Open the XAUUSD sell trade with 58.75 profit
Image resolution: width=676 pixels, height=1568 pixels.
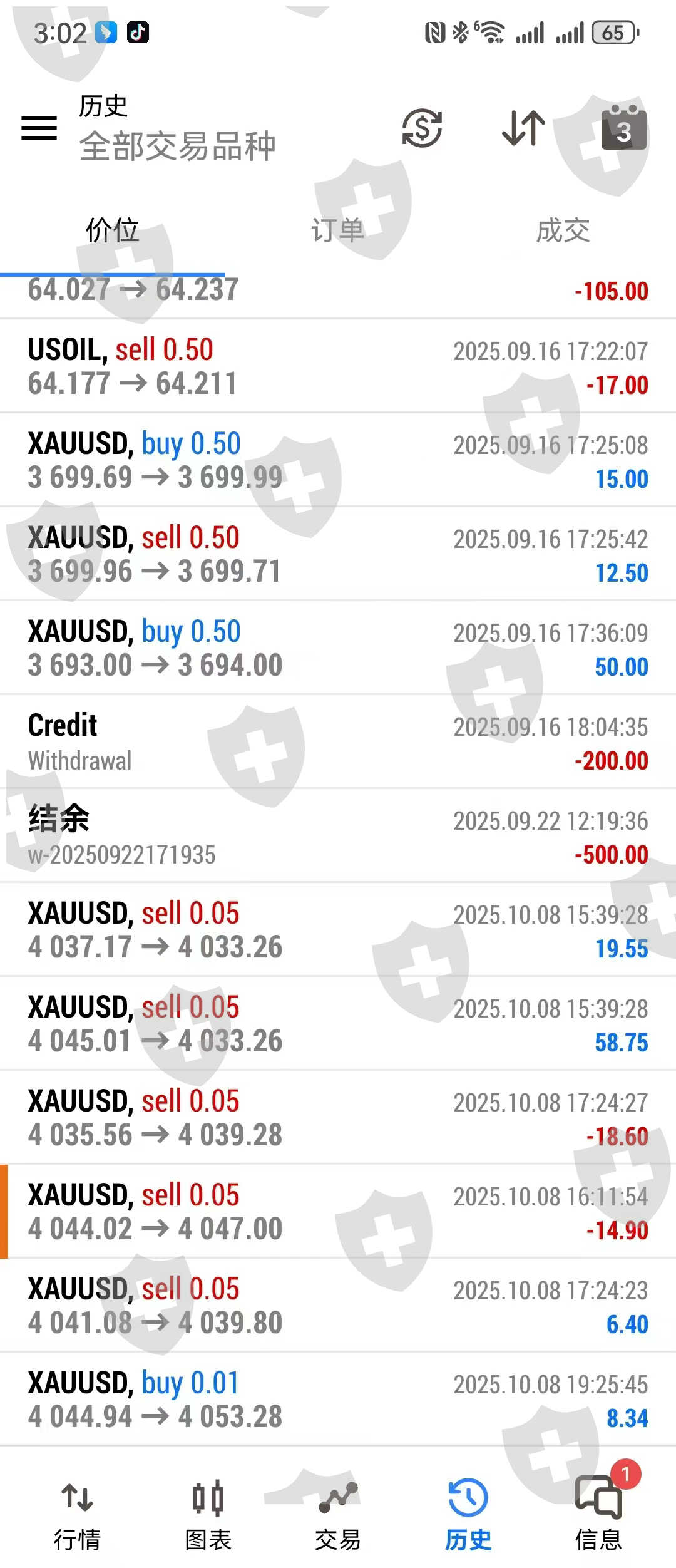pyautogui.click(x=338, y=1024)
